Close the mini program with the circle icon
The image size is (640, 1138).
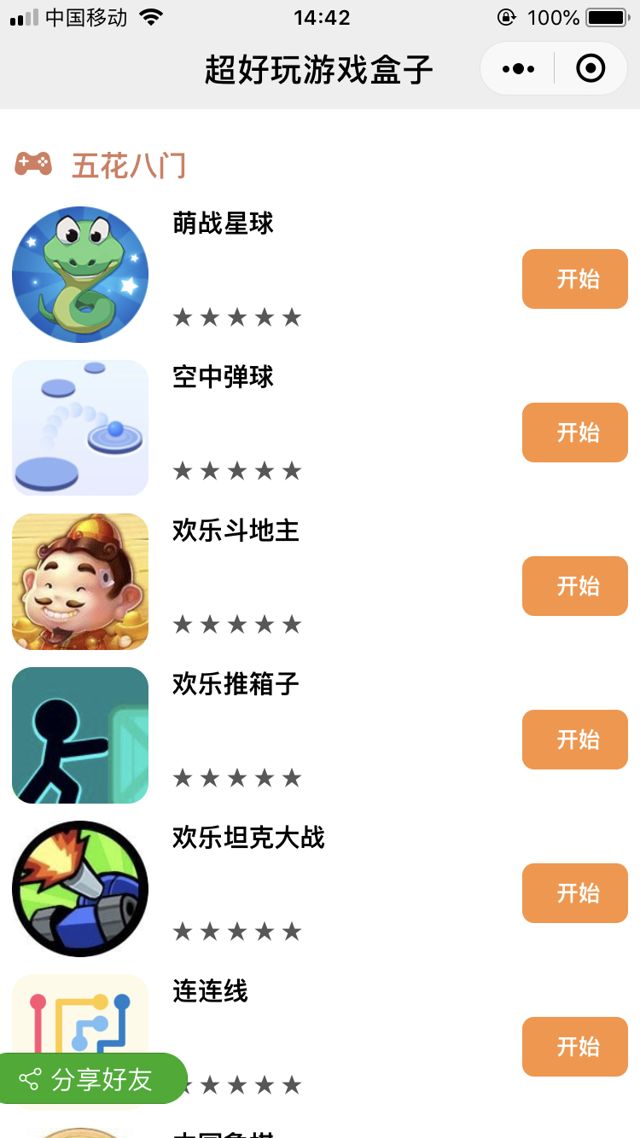(x=591, y=69)
